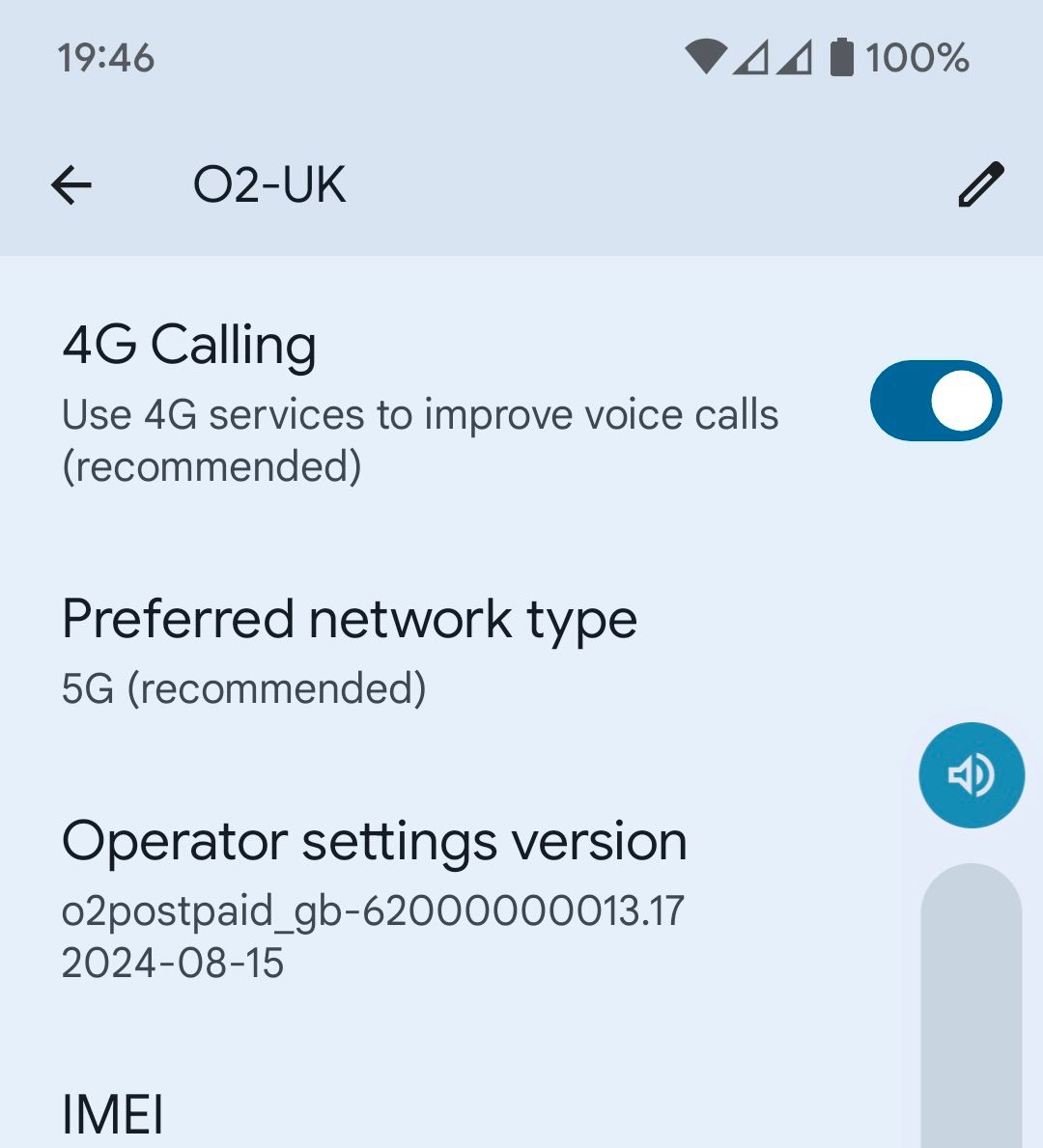Tap Operator settings version entry

(374, 842)
